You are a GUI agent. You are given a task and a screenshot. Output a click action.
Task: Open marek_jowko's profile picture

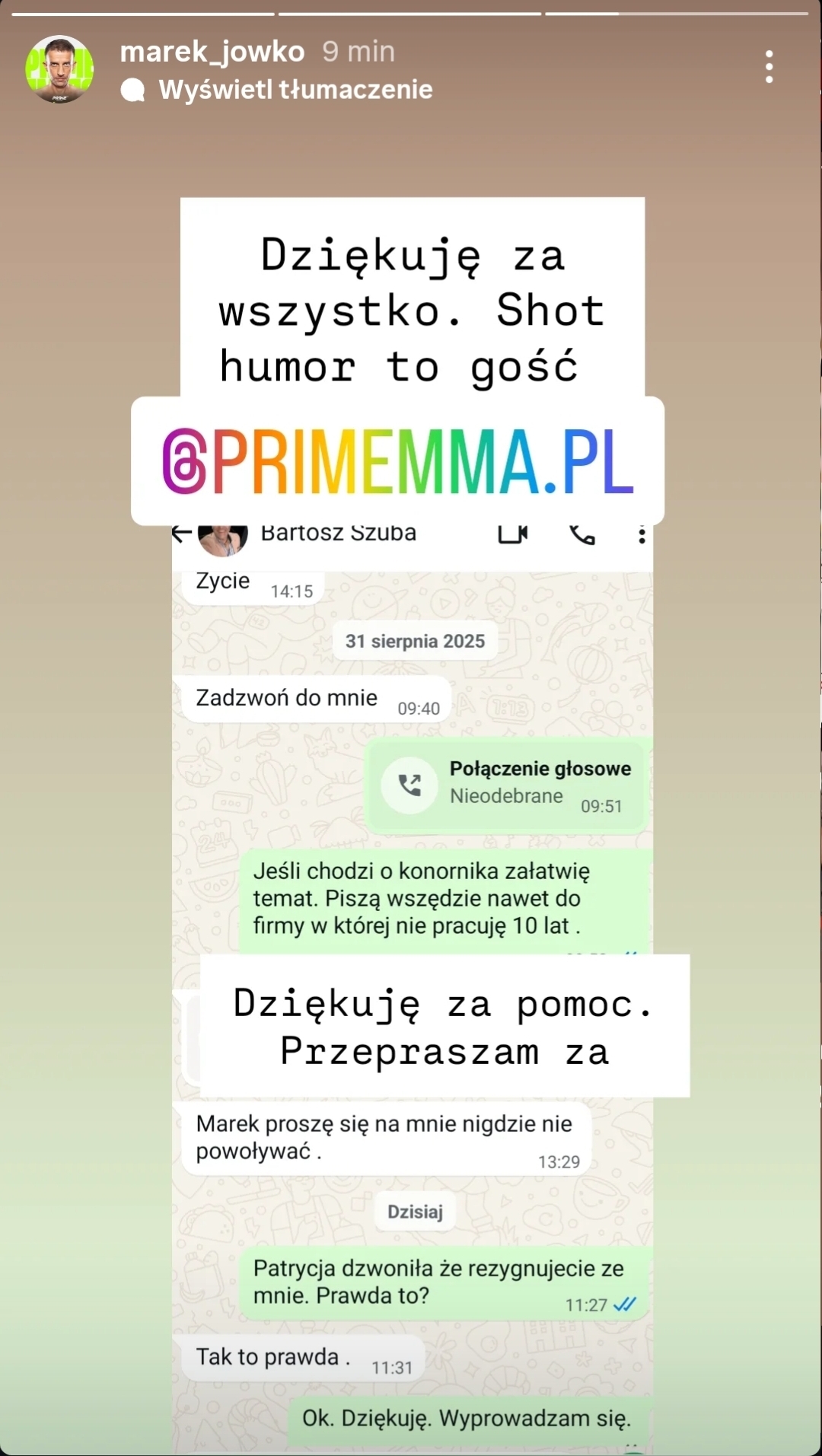(59, 69)
